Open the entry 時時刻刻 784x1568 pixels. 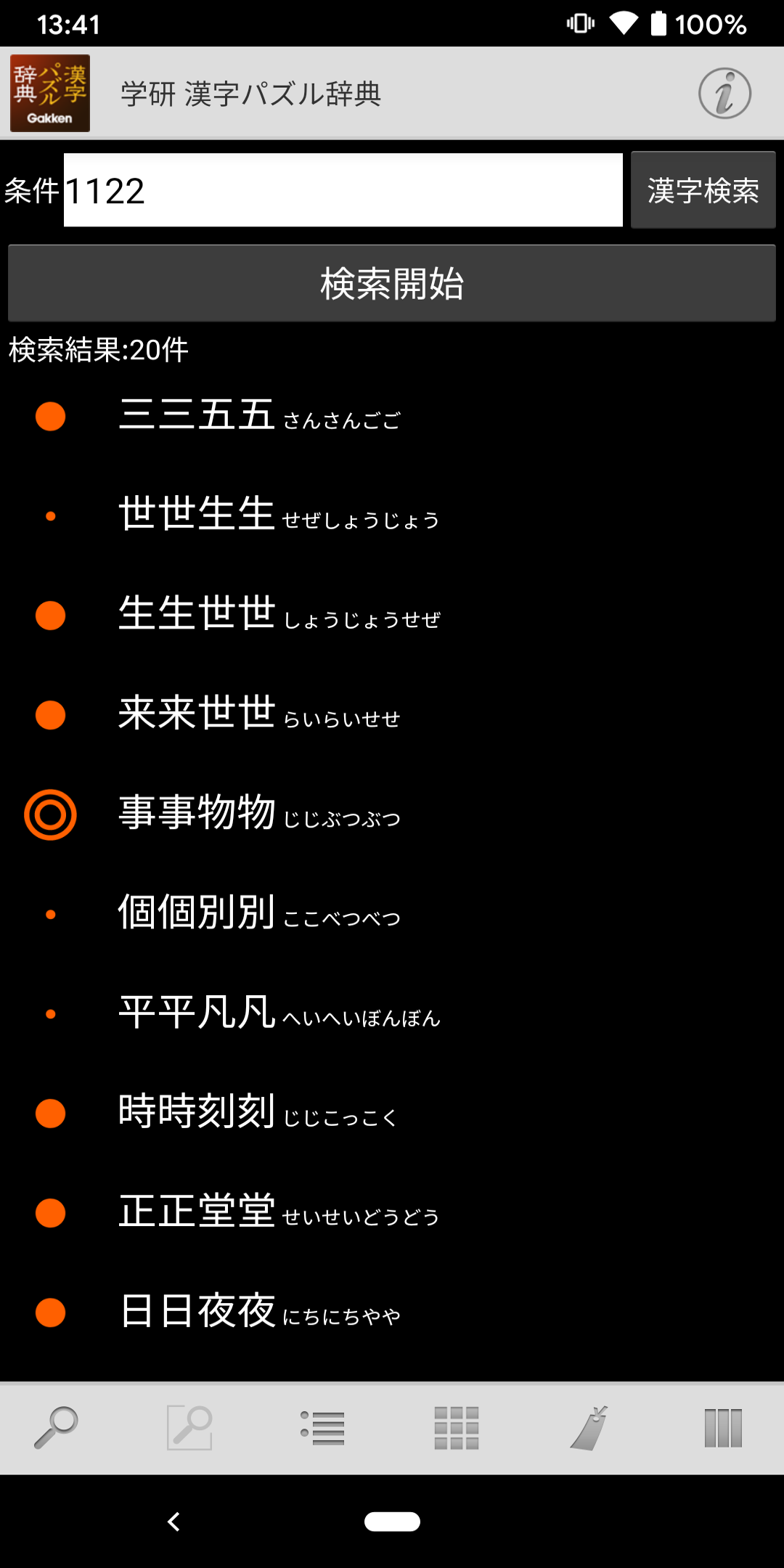coord(258,1113)
